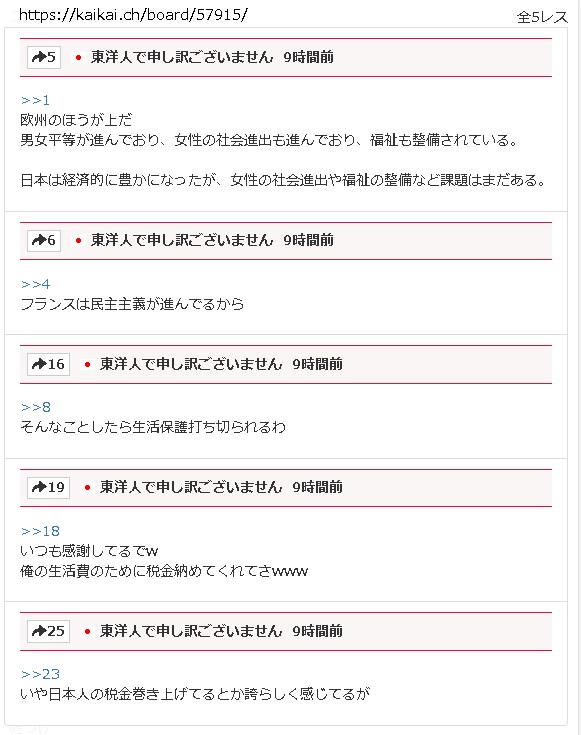Open the >>1 anchor link
This screenshot has height=735, width=581.
(35, 100)
